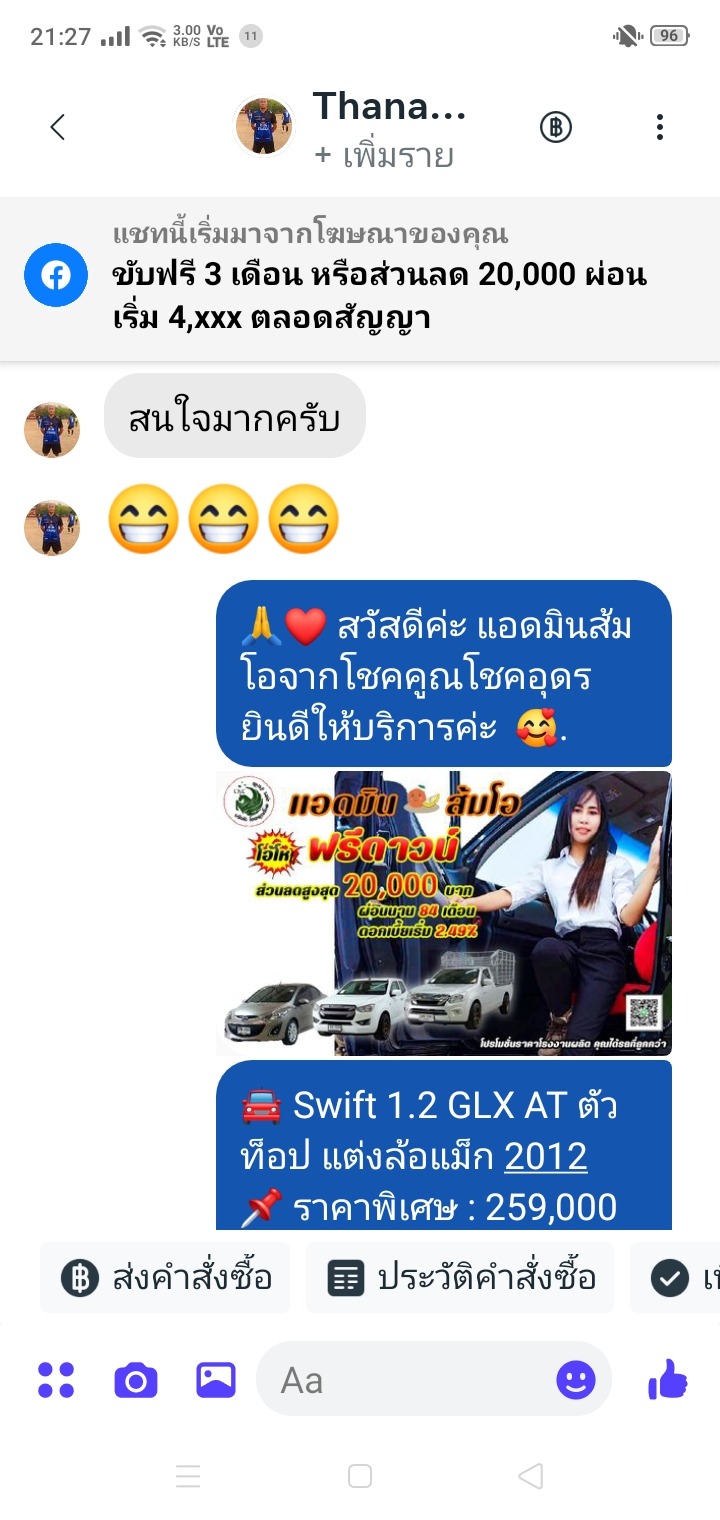
Task: Tap the system home button
Action: tap(360, 1476)
